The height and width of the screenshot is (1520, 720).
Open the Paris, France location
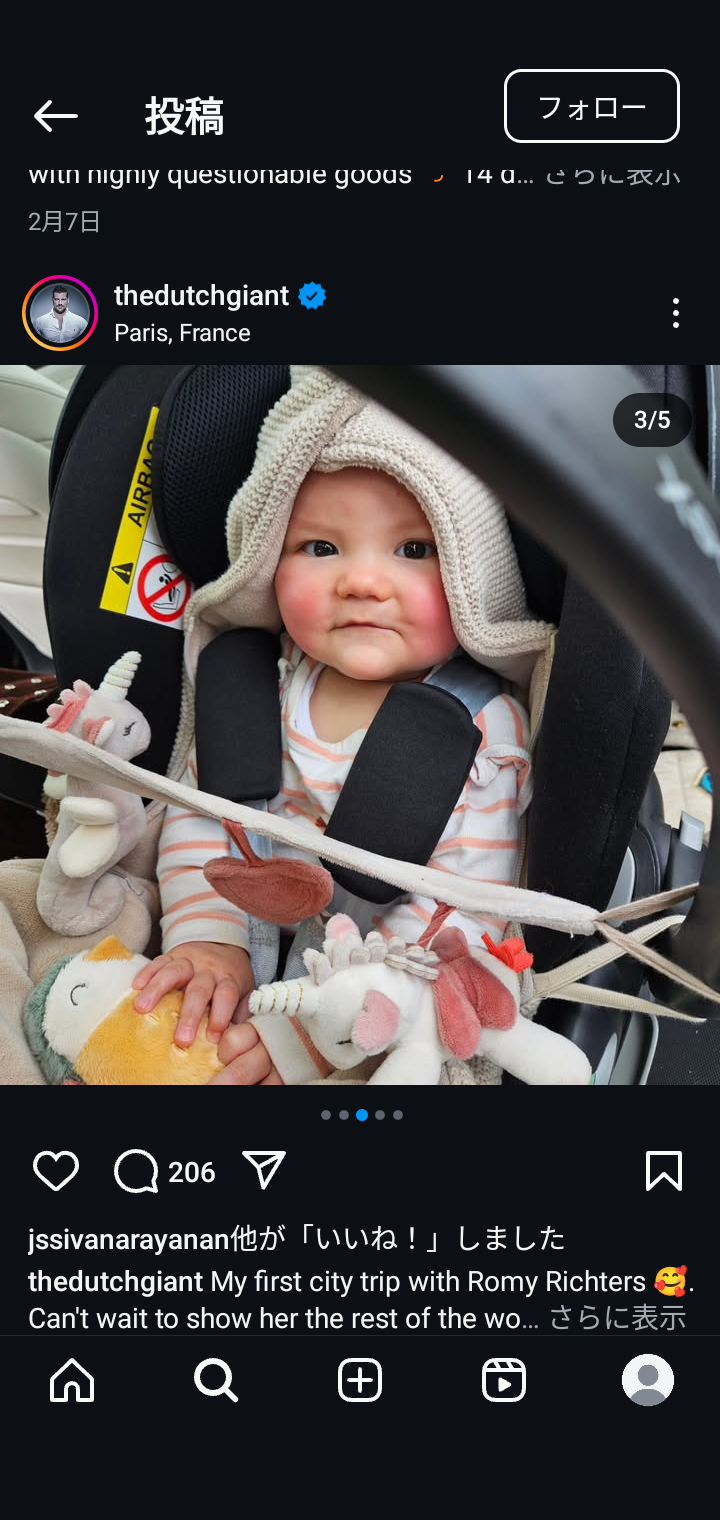182,333
